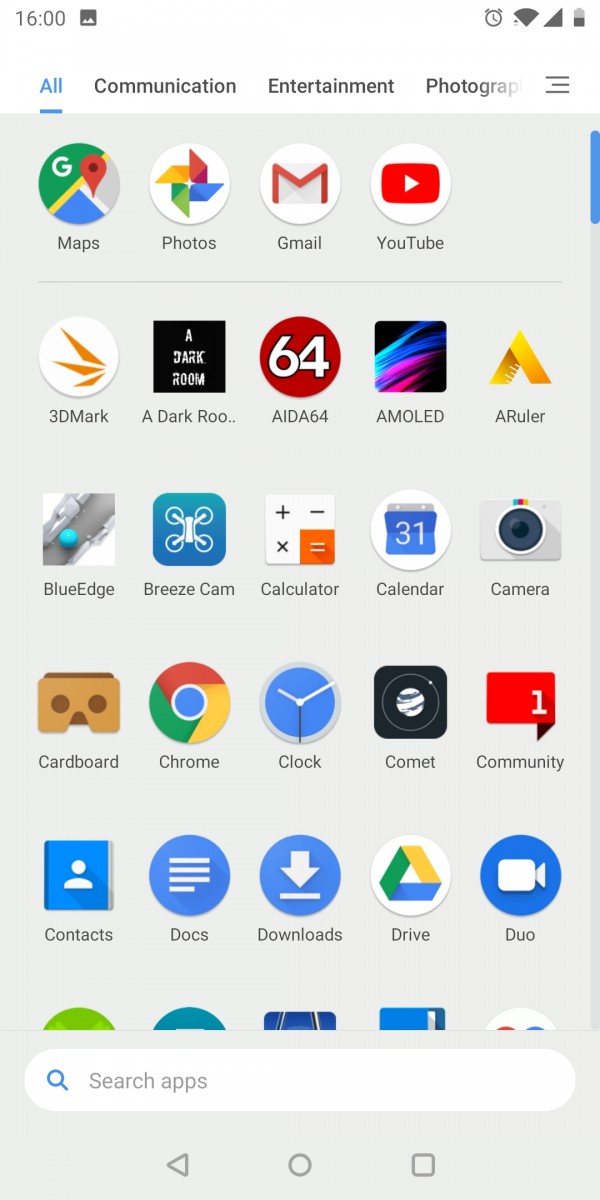Open the category menu icon

pos(557,86)
